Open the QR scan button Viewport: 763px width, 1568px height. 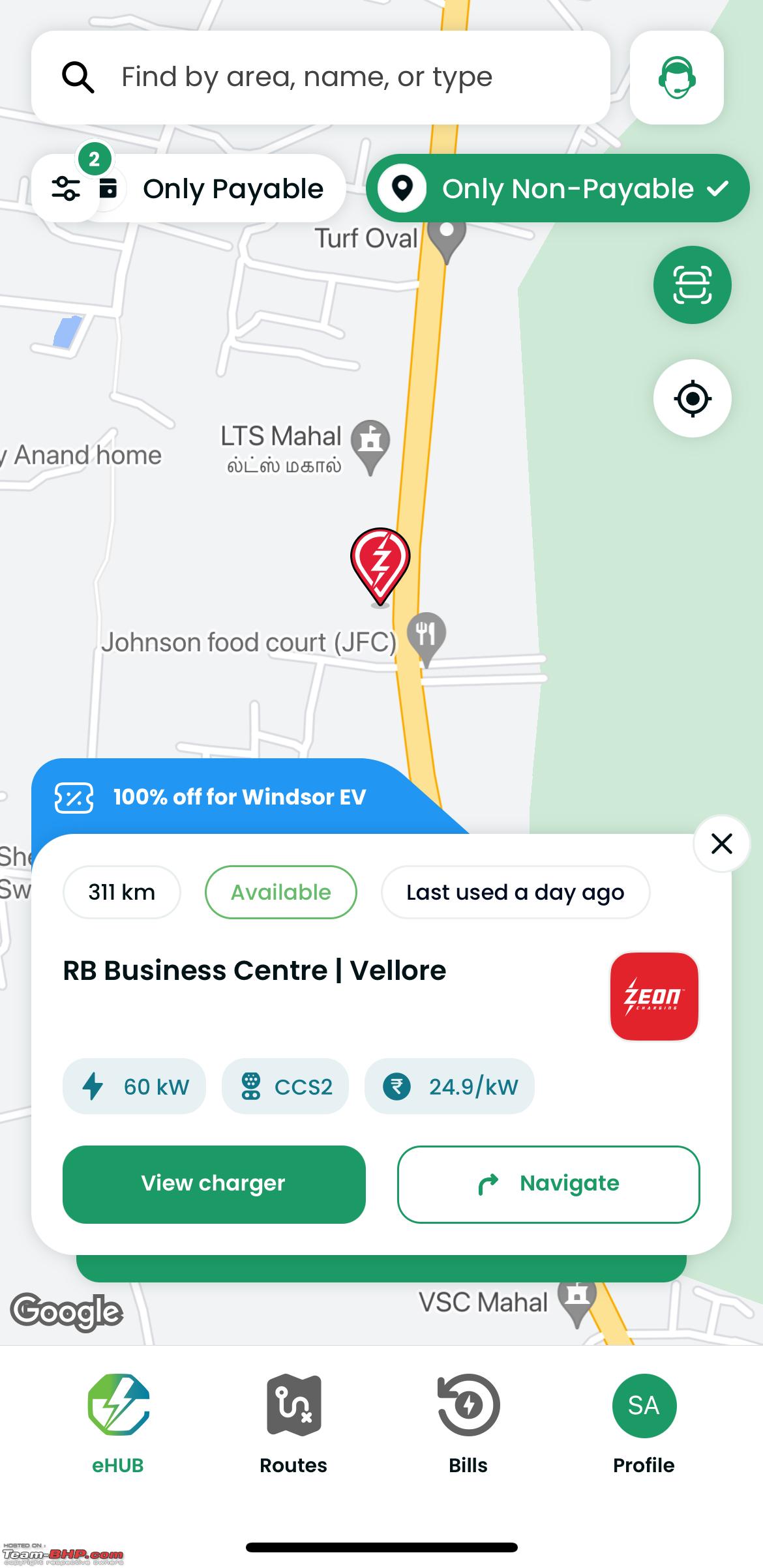pos(693,285)
